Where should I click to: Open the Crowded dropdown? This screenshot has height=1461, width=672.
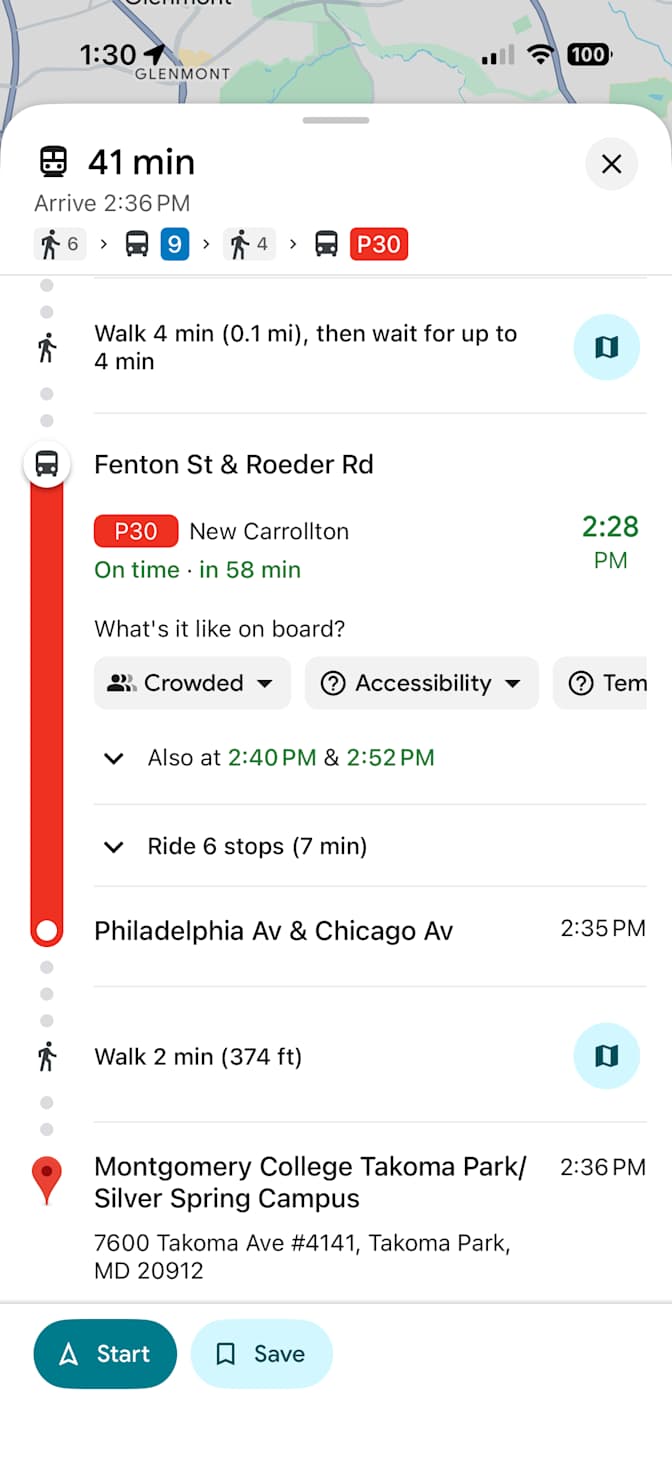(192, 683)
